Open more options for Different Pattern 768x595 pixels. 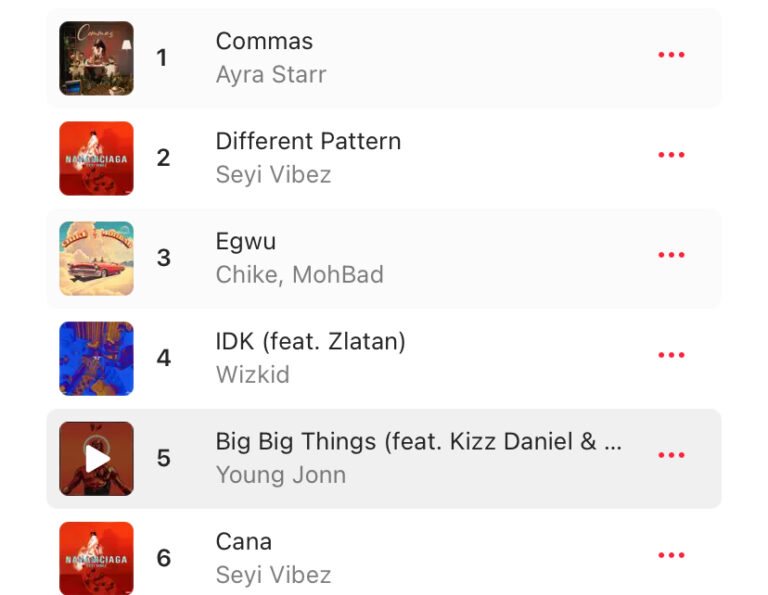pos(671,155)
